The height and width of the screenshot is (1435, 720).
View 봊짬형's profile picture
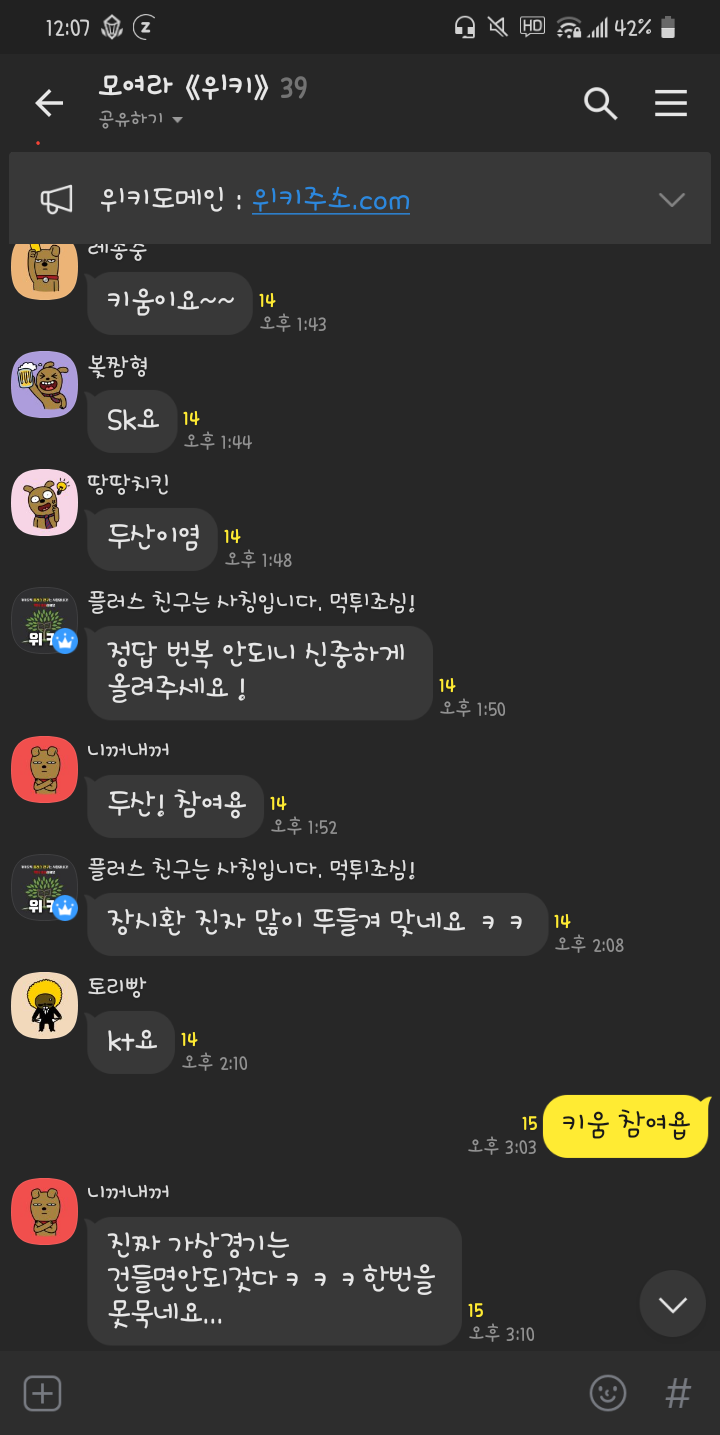44,384
